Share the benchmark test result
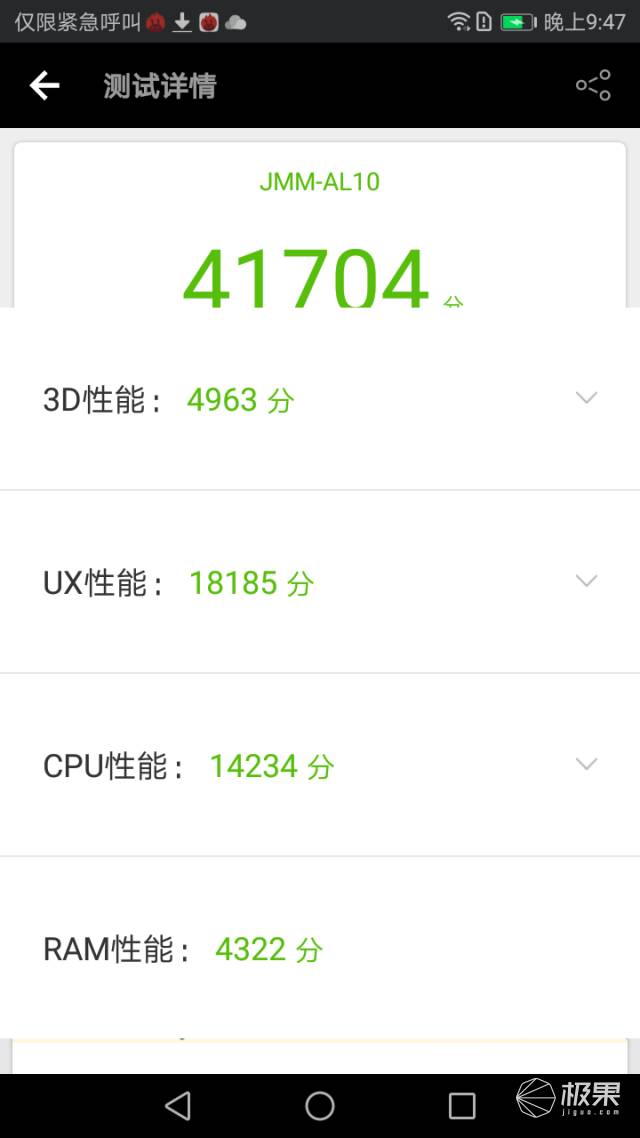The width and height of the screenshot is (640, 1138). click(593, 86)
